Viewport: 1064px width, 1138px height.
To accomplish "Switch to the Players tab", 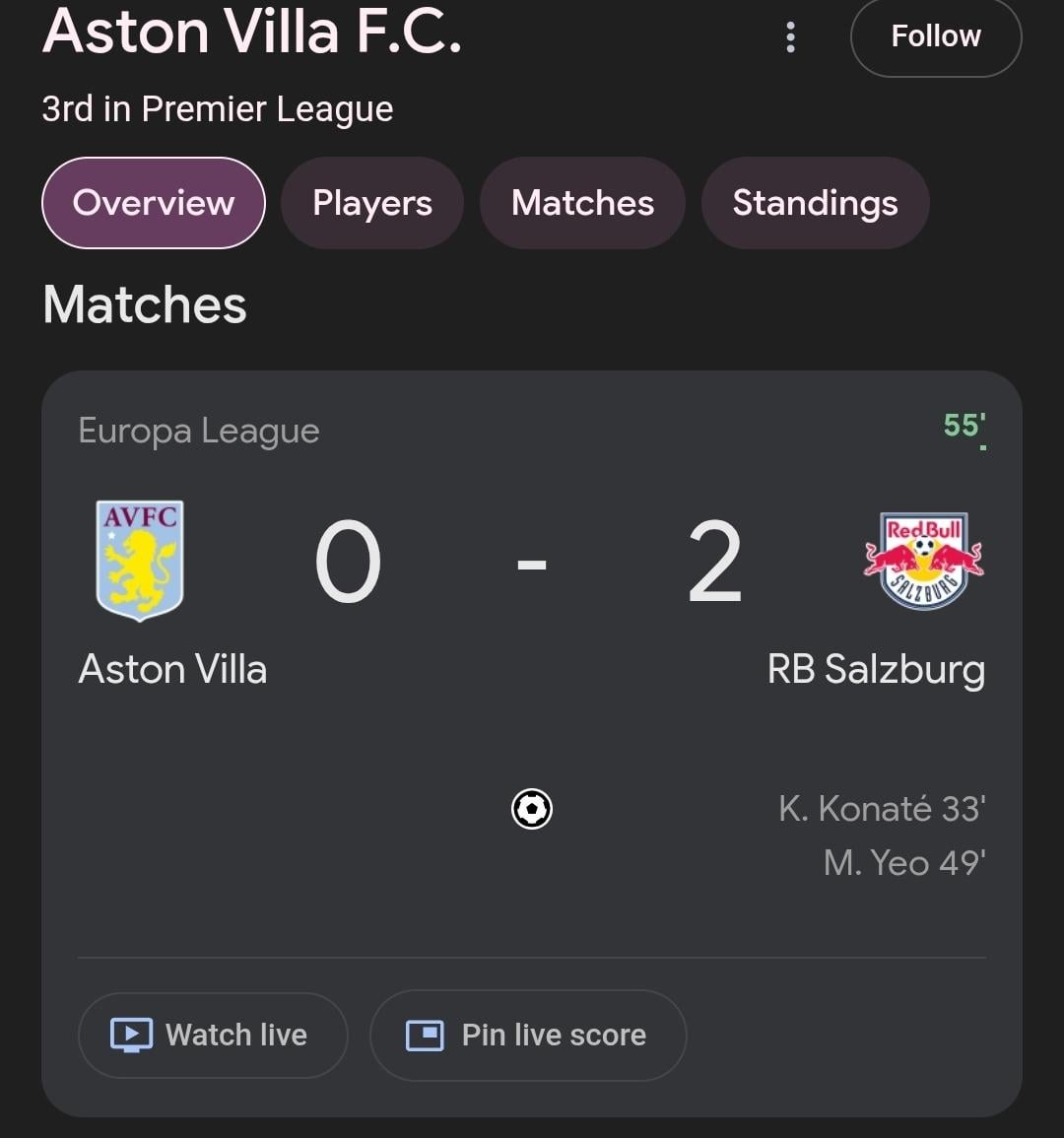I will pos(372,203).
